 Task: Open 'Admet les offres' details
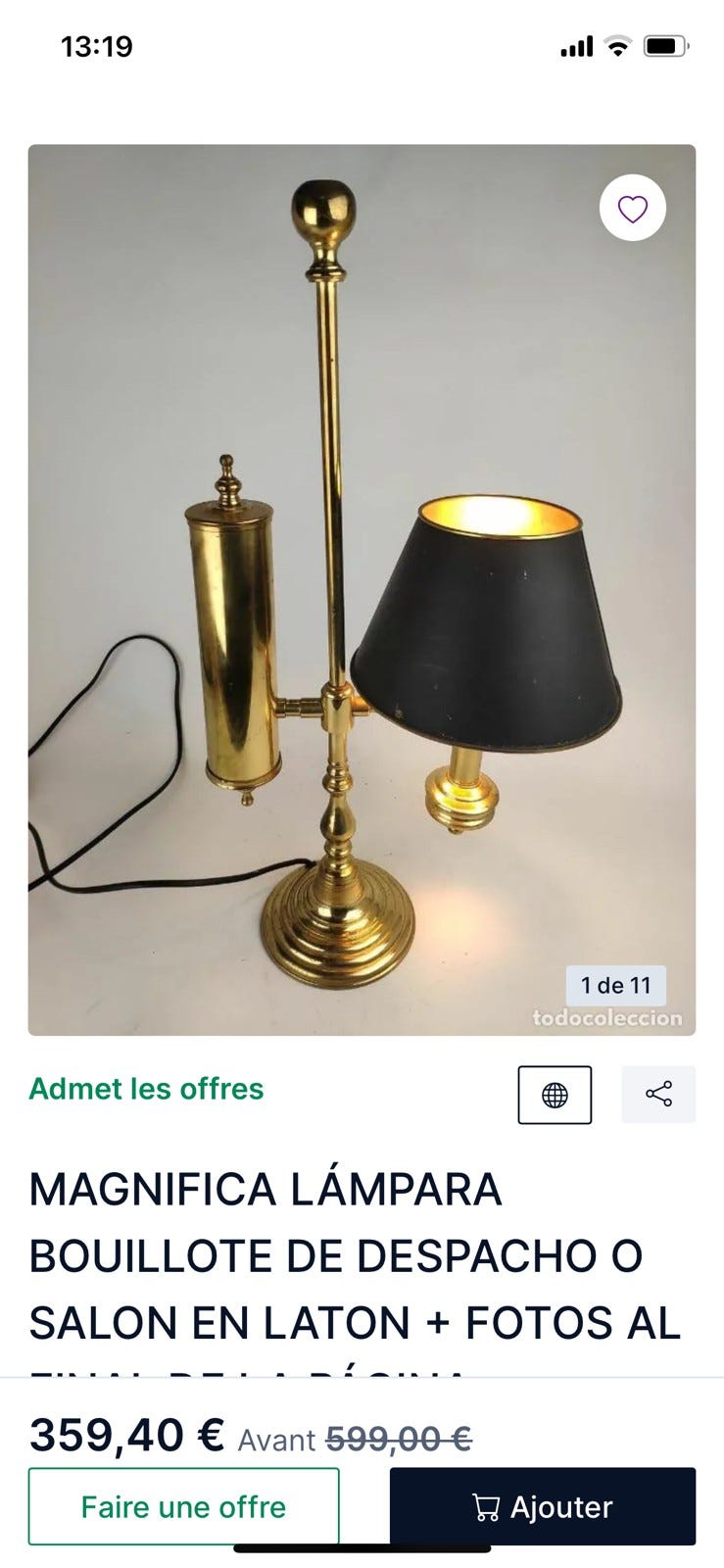point(146,1088)
